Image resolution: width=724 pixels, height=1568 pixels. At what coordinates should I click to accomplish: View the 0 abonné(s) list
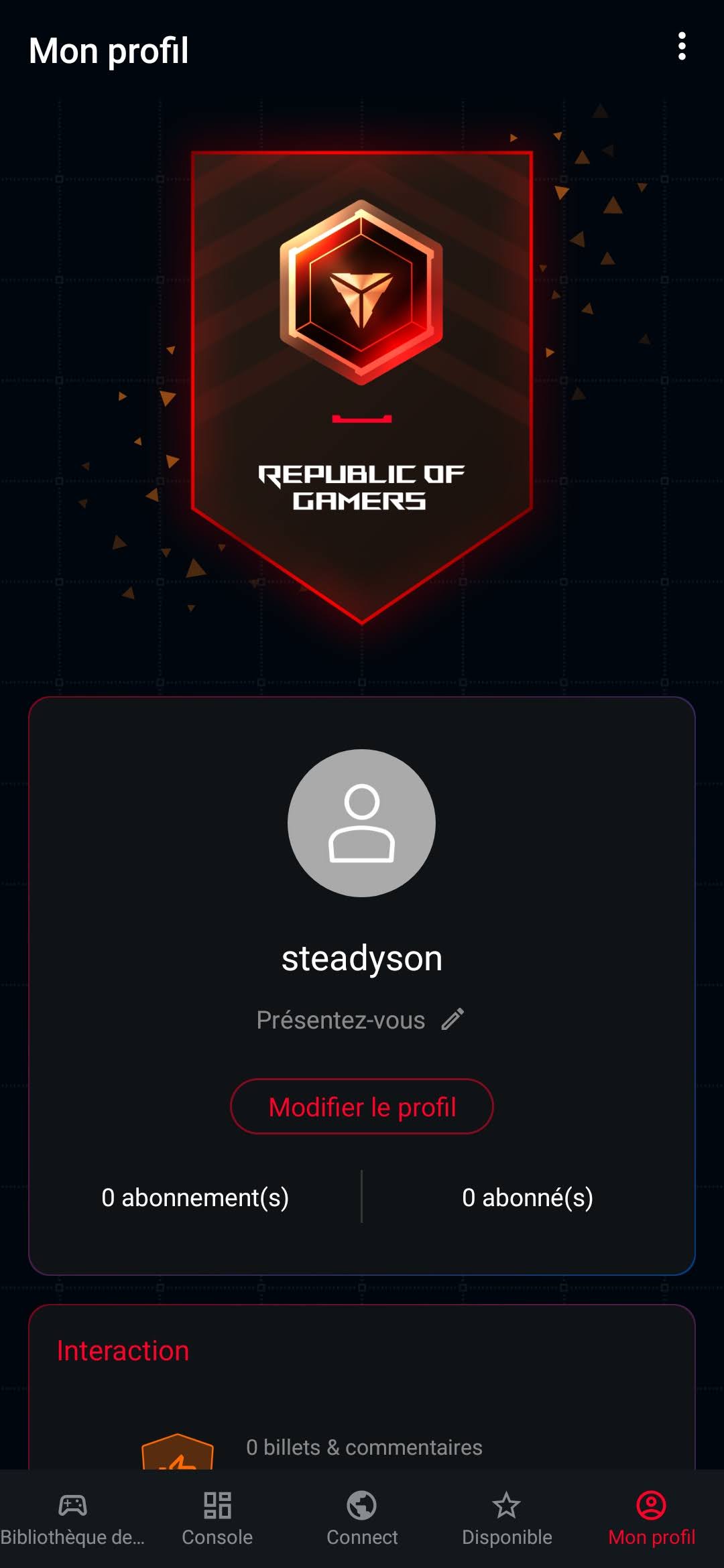coord(528,1197)
